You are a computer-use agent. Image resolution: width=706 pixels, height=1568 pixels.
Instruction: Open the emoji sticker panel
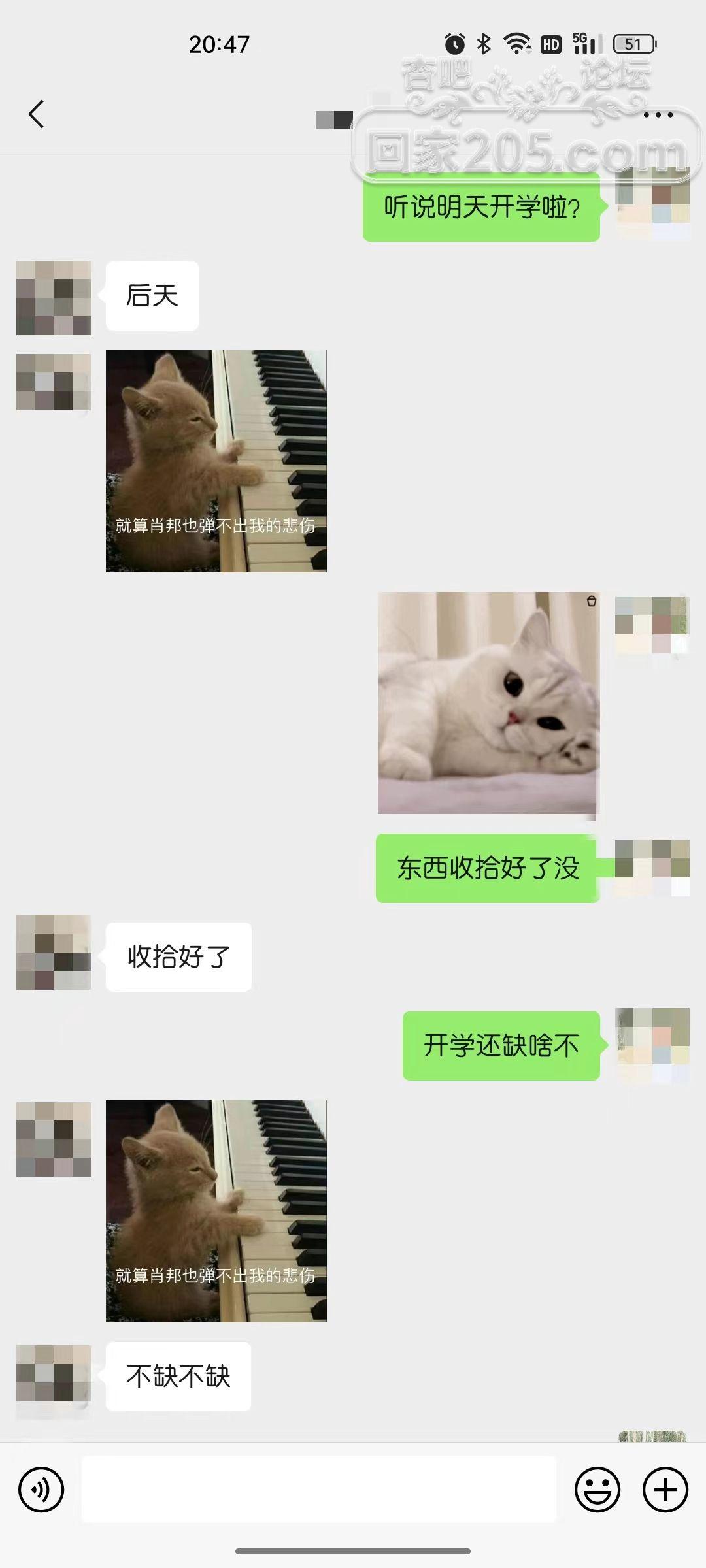point(597,1490)
